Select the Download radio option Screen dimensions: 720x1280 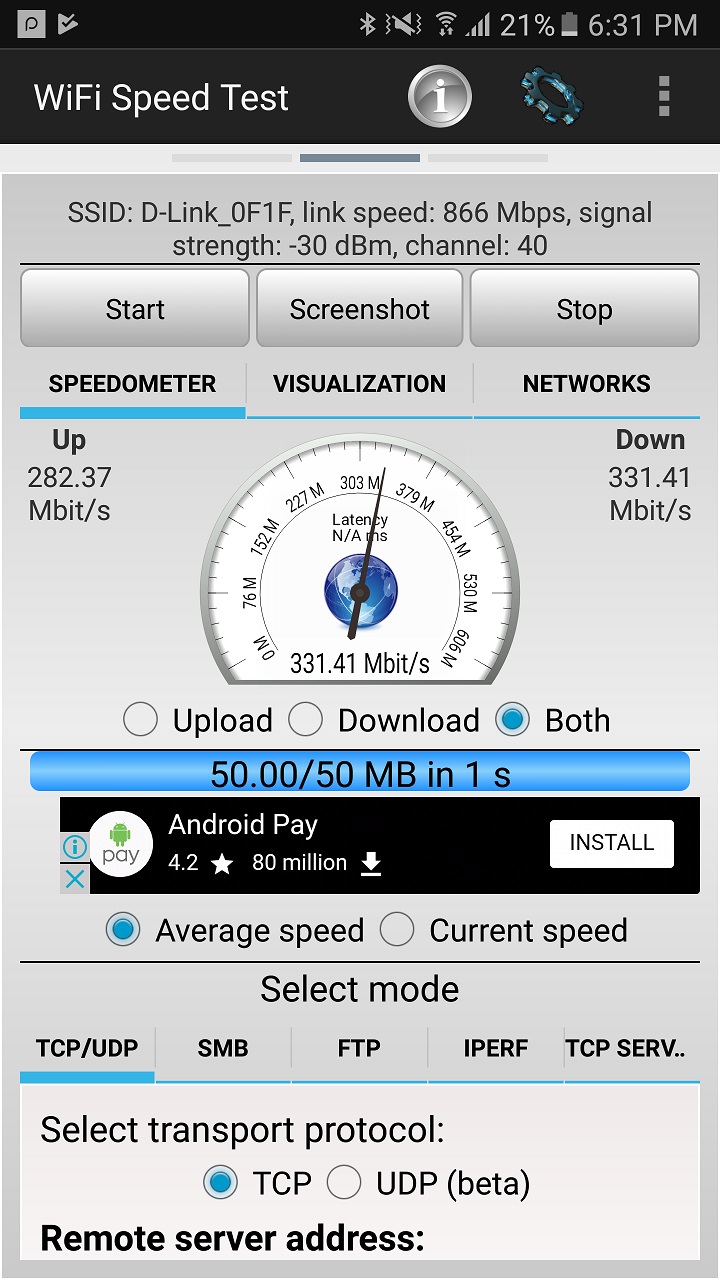pyautogui.click(x=306, y=720)
